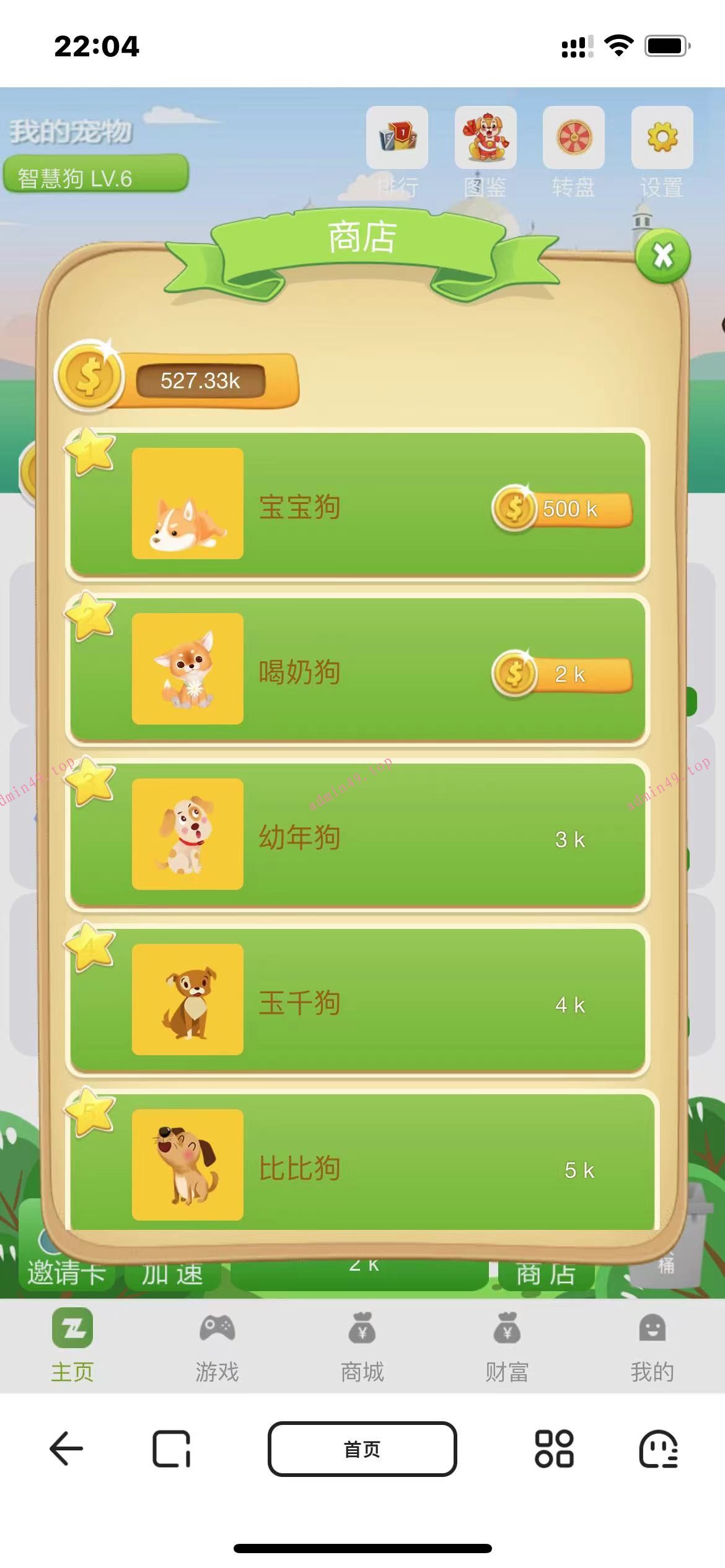Select the 玉千狗 shop item

(358, 1001)
